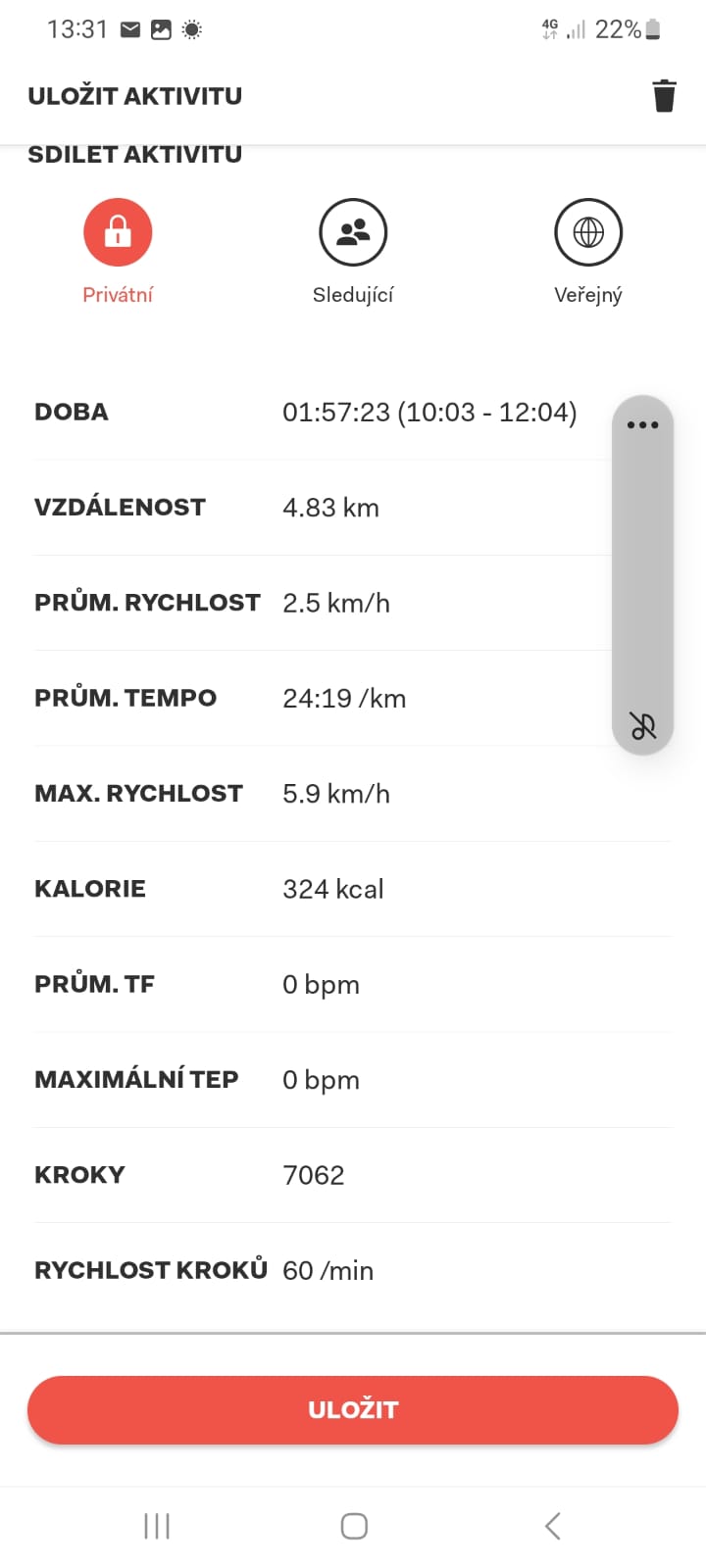This screenshot has height=1568, width=706.
Task: Tap the crossed-out icon on floating panel
Action: coord(642,725)
